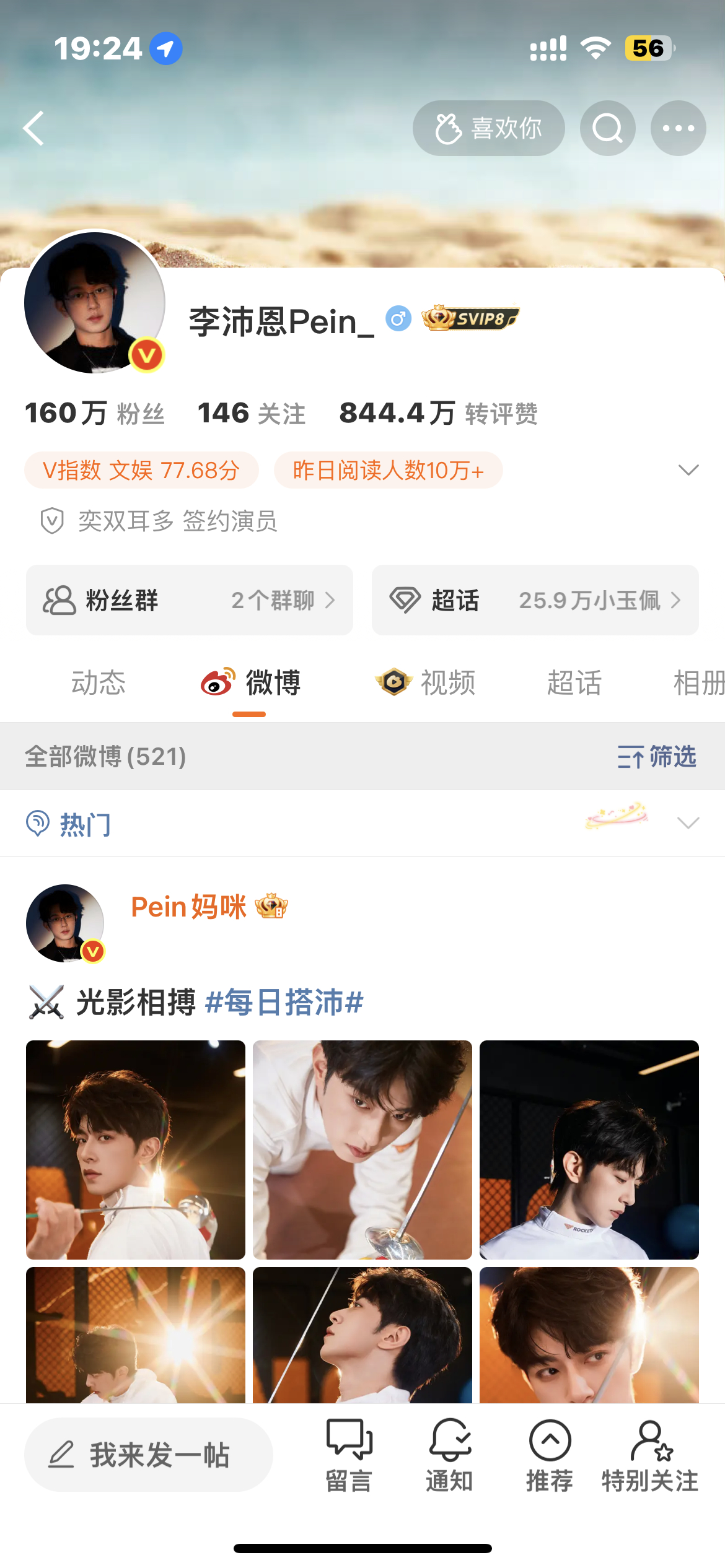Open 推荐 recommendations from bottom bar
This screenshot has height=1568, width=725.
[549, 1455]
